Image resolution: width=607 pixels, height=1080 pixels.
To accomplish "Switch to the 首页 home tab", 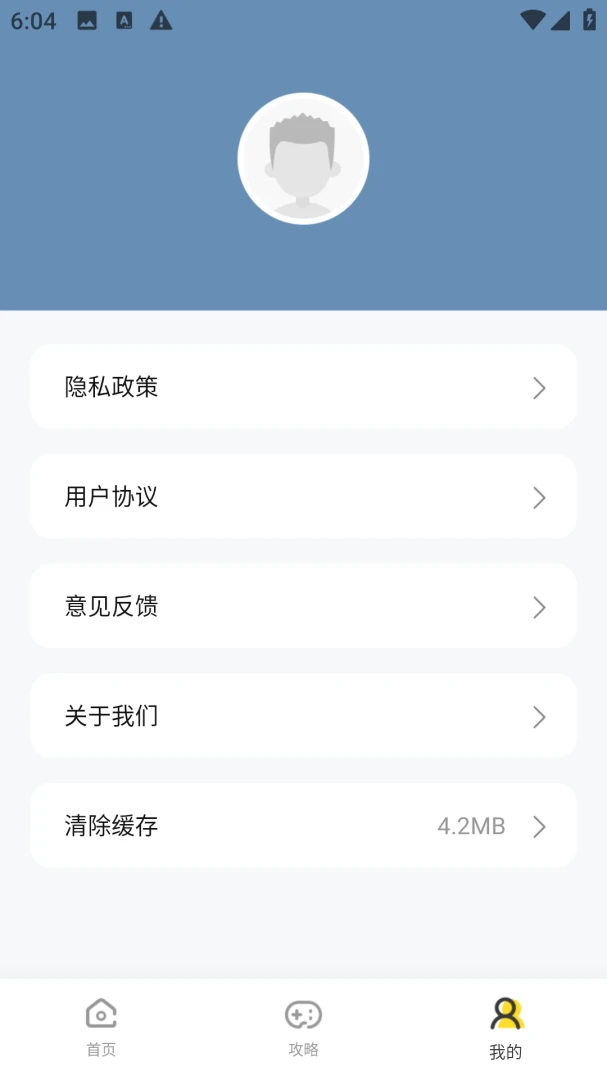I will (x=101, y=1028).
